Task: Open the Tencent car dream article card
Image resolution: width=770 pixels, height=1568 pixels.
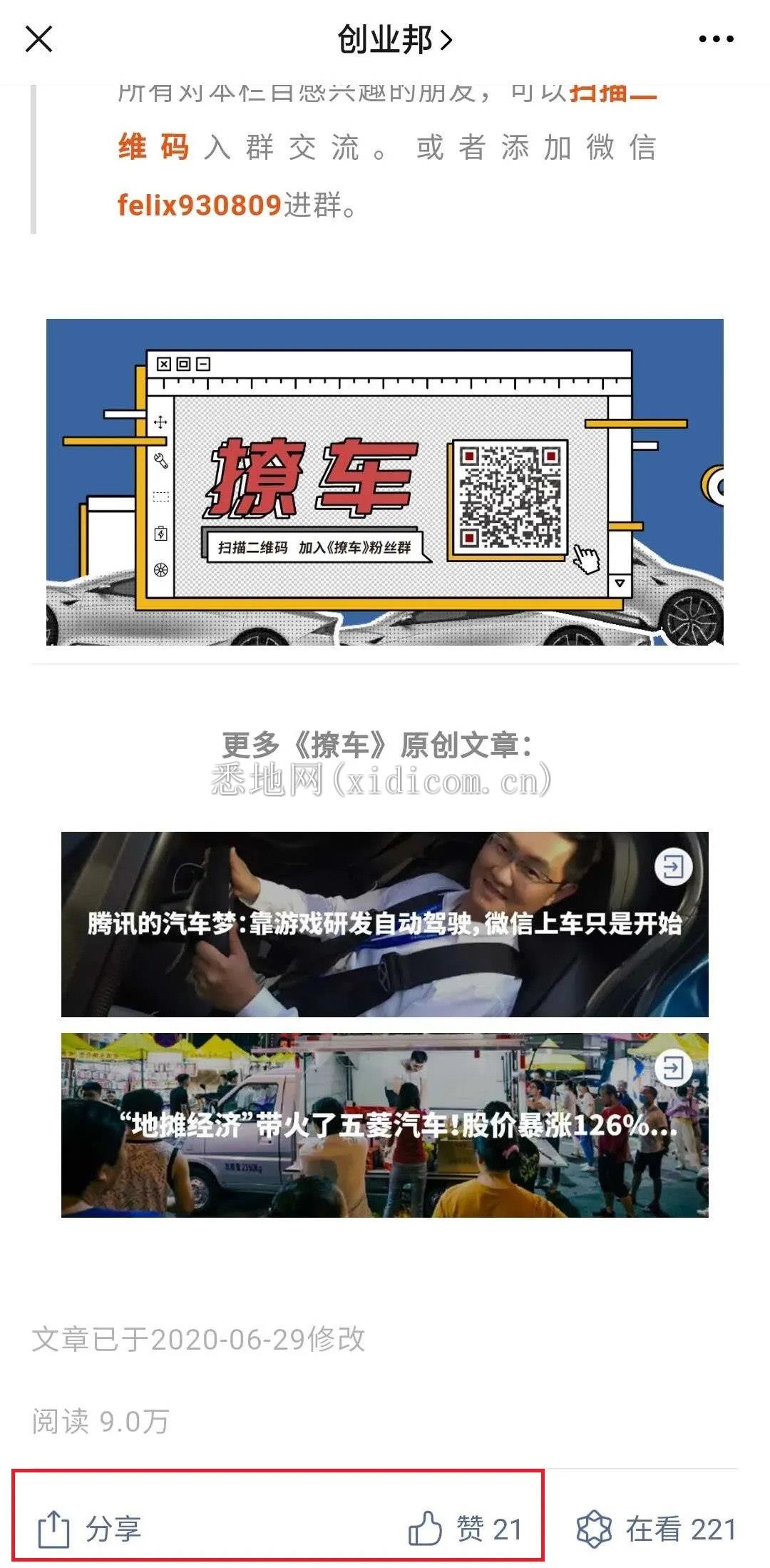Action: tap(385, 924)
